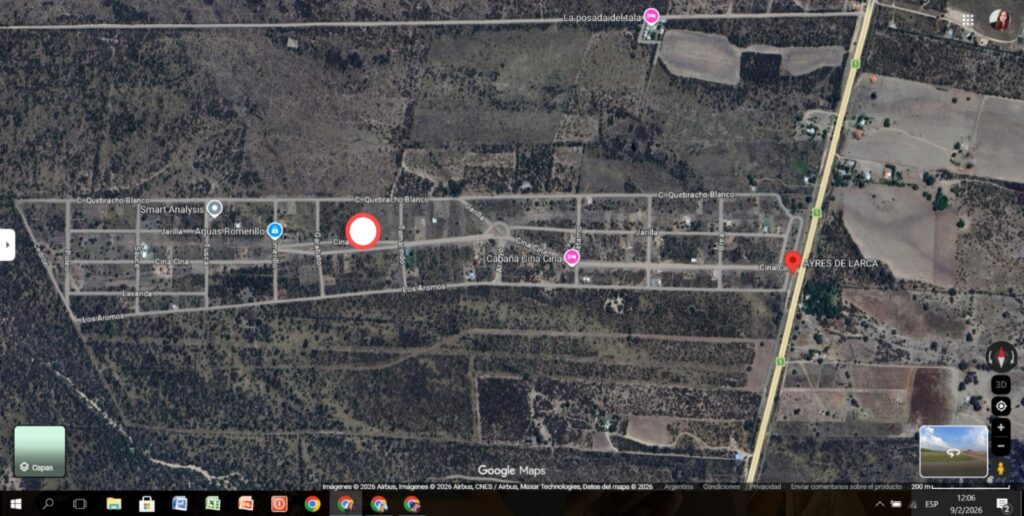Open the Smart Analysis place marker
The height and width of the screenshot is (516, 1024).
214,208
